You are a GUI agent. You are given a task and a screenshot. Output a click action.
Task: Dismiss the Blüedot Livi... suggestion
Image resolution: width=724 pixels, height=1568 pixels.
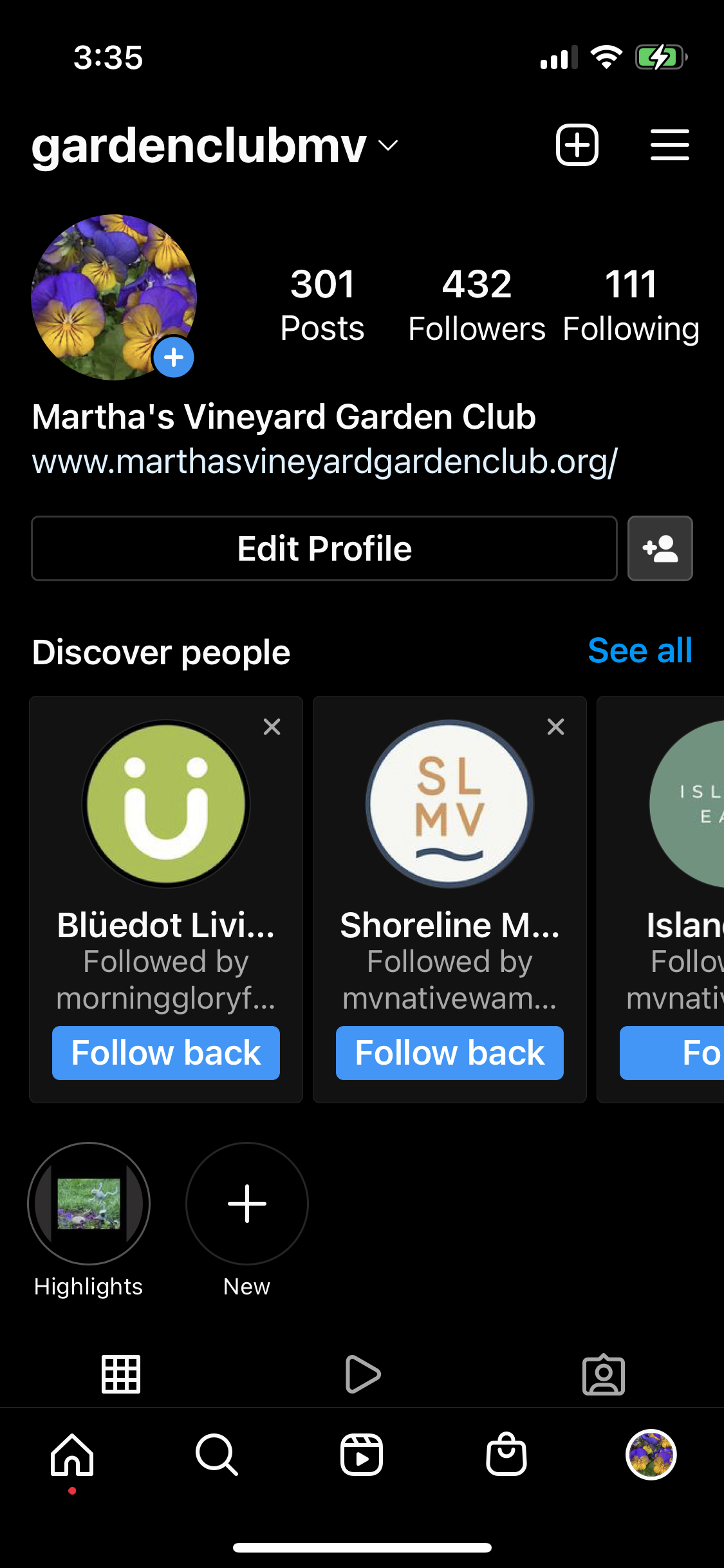click(272, 727)
